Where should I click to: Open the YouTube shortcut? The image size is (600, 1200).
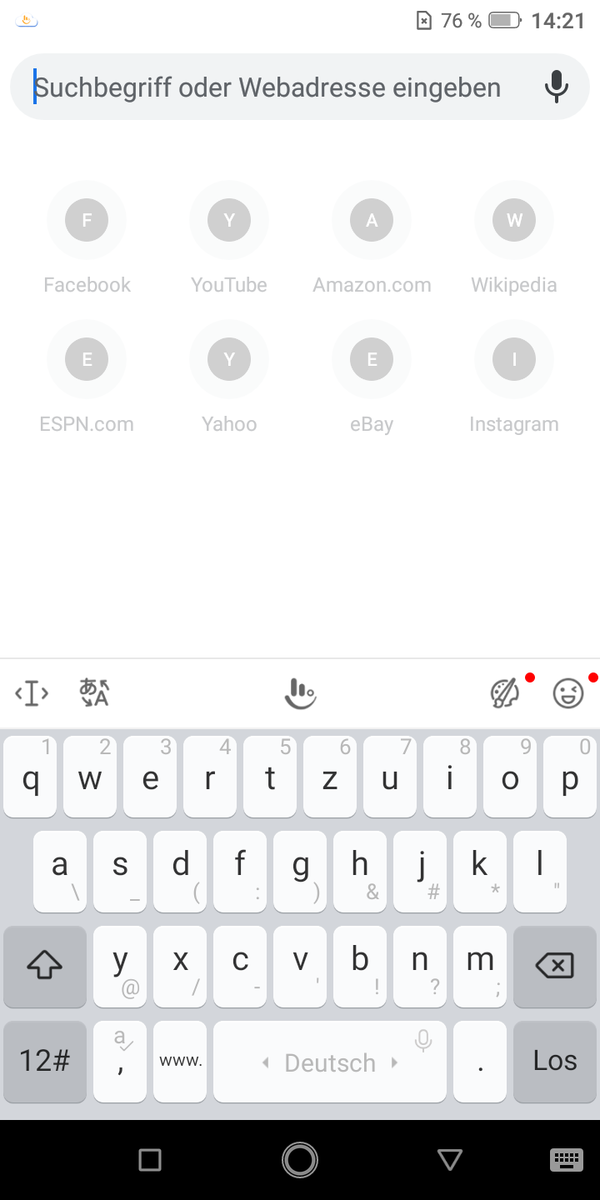pos(229,221)
